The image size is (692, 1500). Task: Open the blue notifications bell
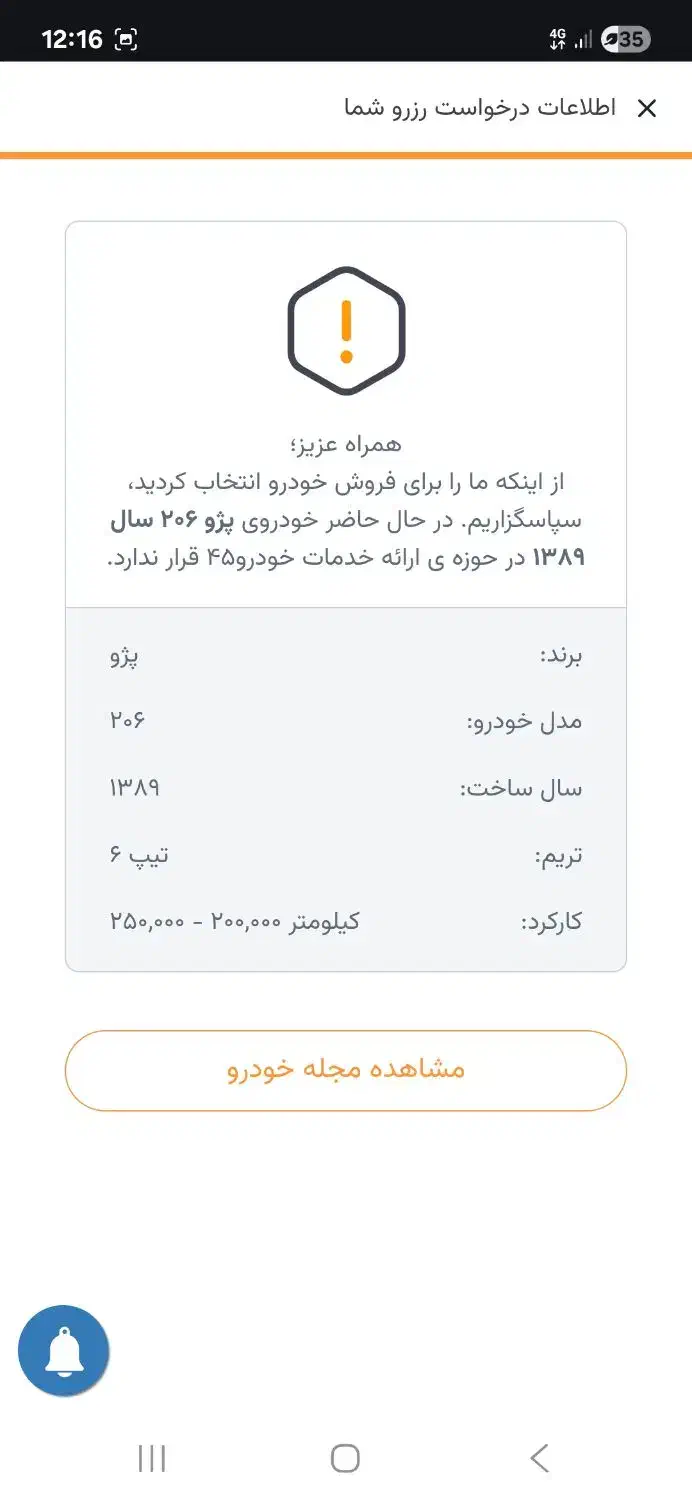[64, 1351]
